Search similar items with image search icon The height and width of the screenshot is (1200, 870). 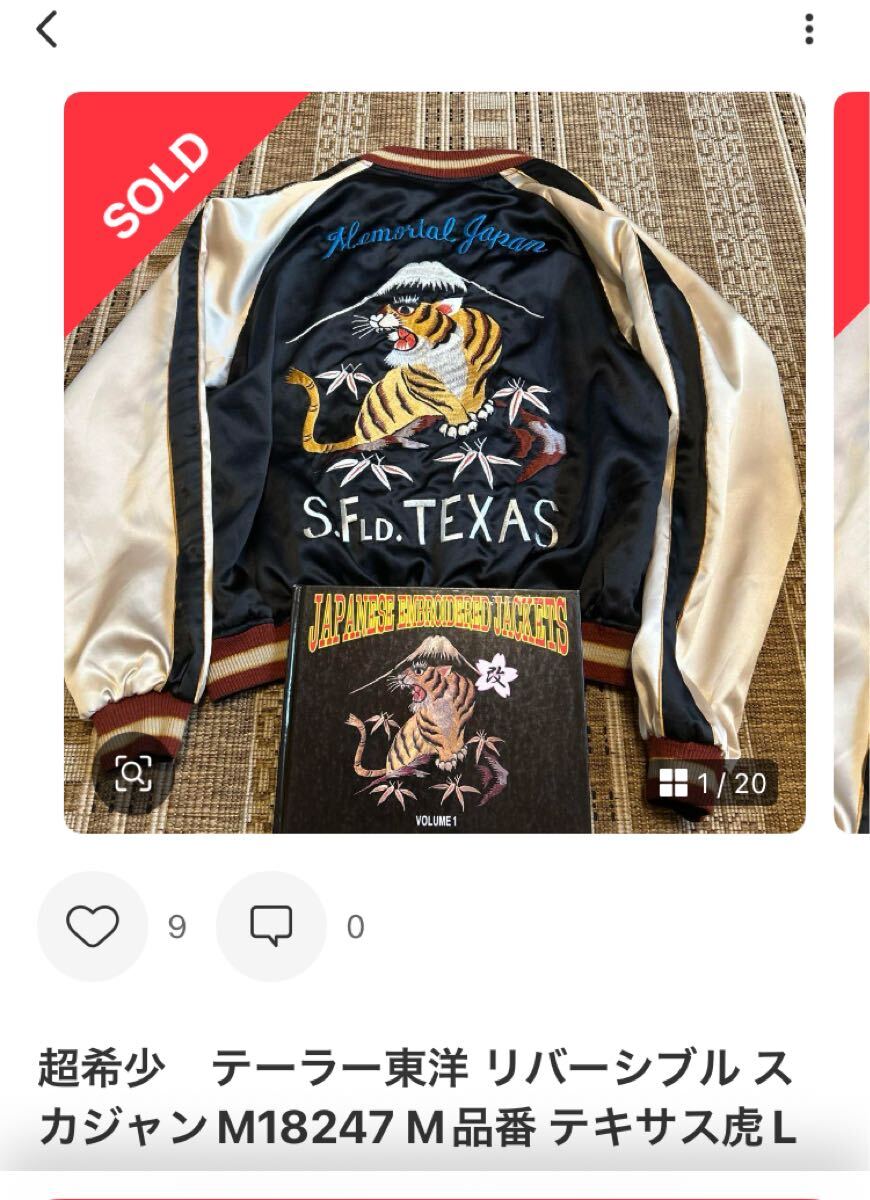point(133,773)
